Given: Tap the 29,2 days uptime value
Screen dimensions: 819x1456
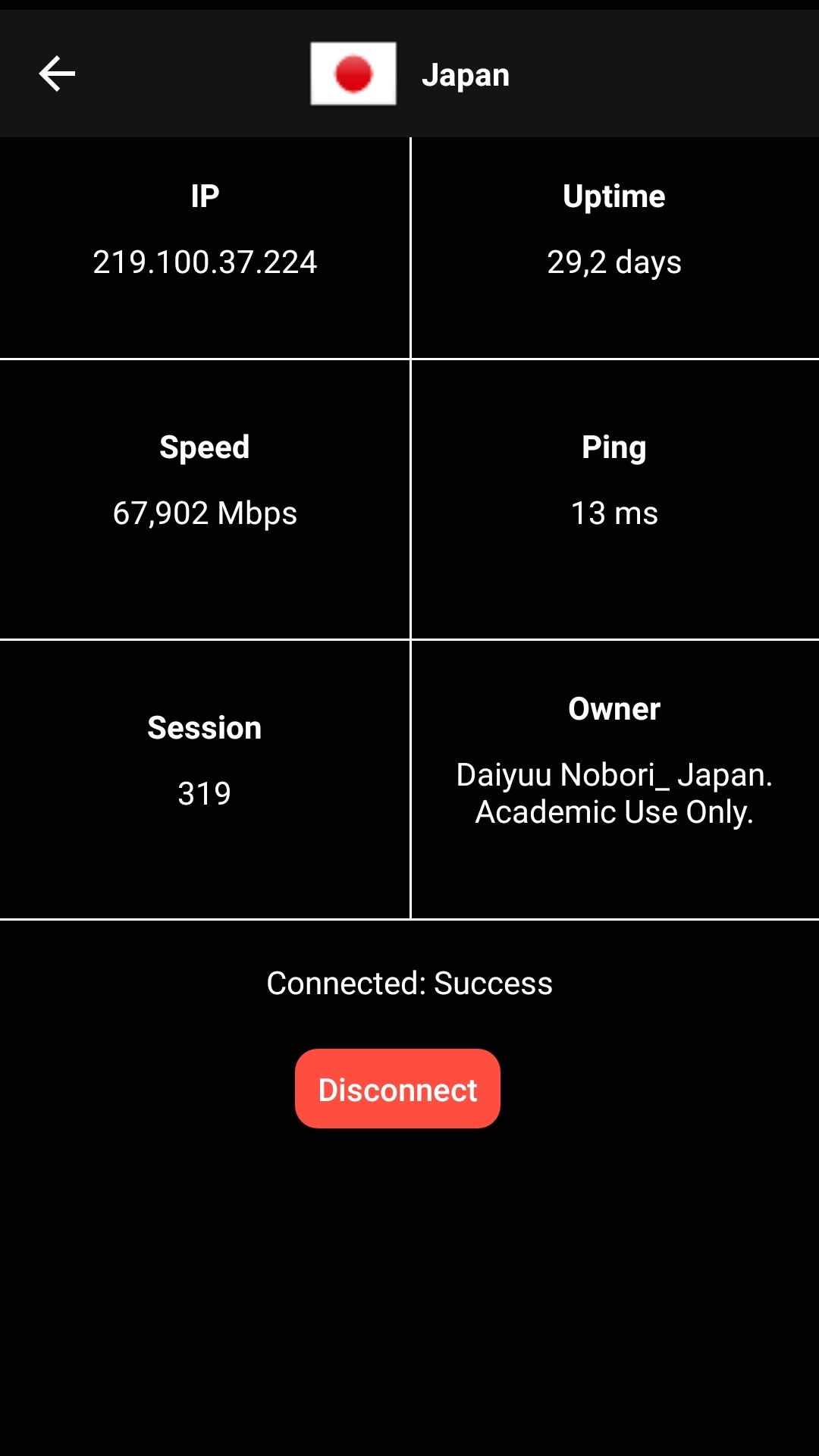Looking at the screenshot, I should coord(614,263).
